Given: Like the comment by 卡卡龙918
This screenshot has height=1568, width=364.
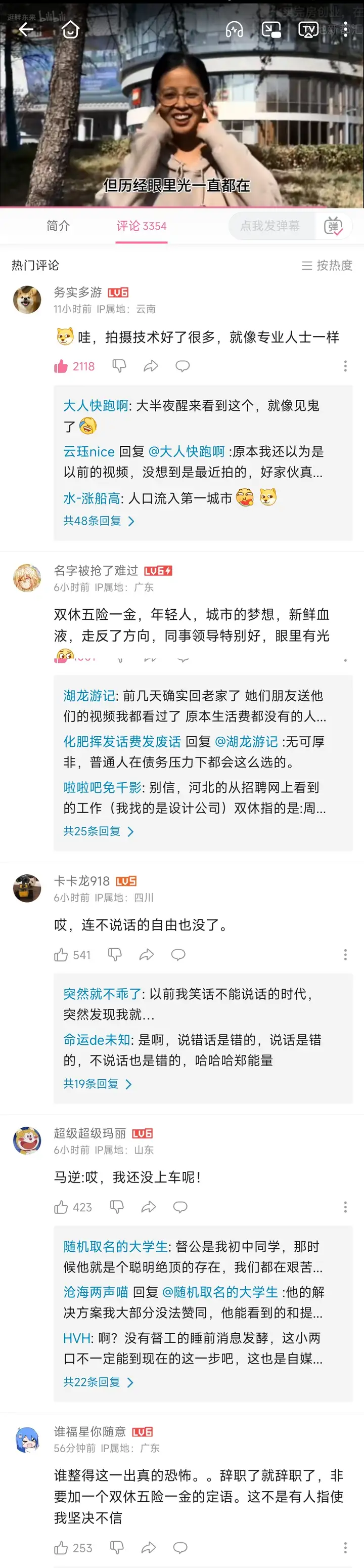Looking at the screenshot, I should (x=61, y=954).
